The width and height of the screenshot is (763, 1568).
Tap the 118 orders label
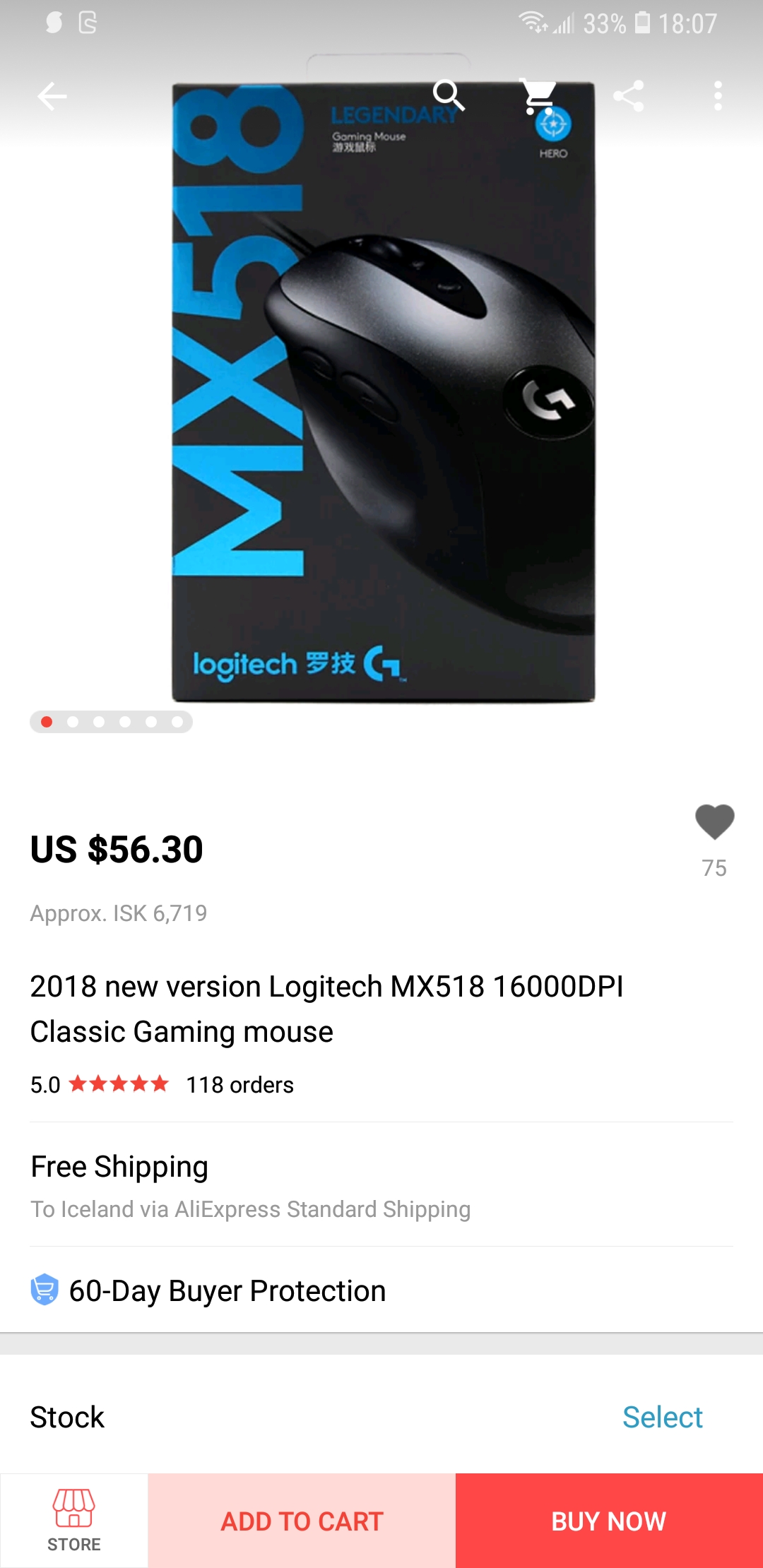point(239,1084)
